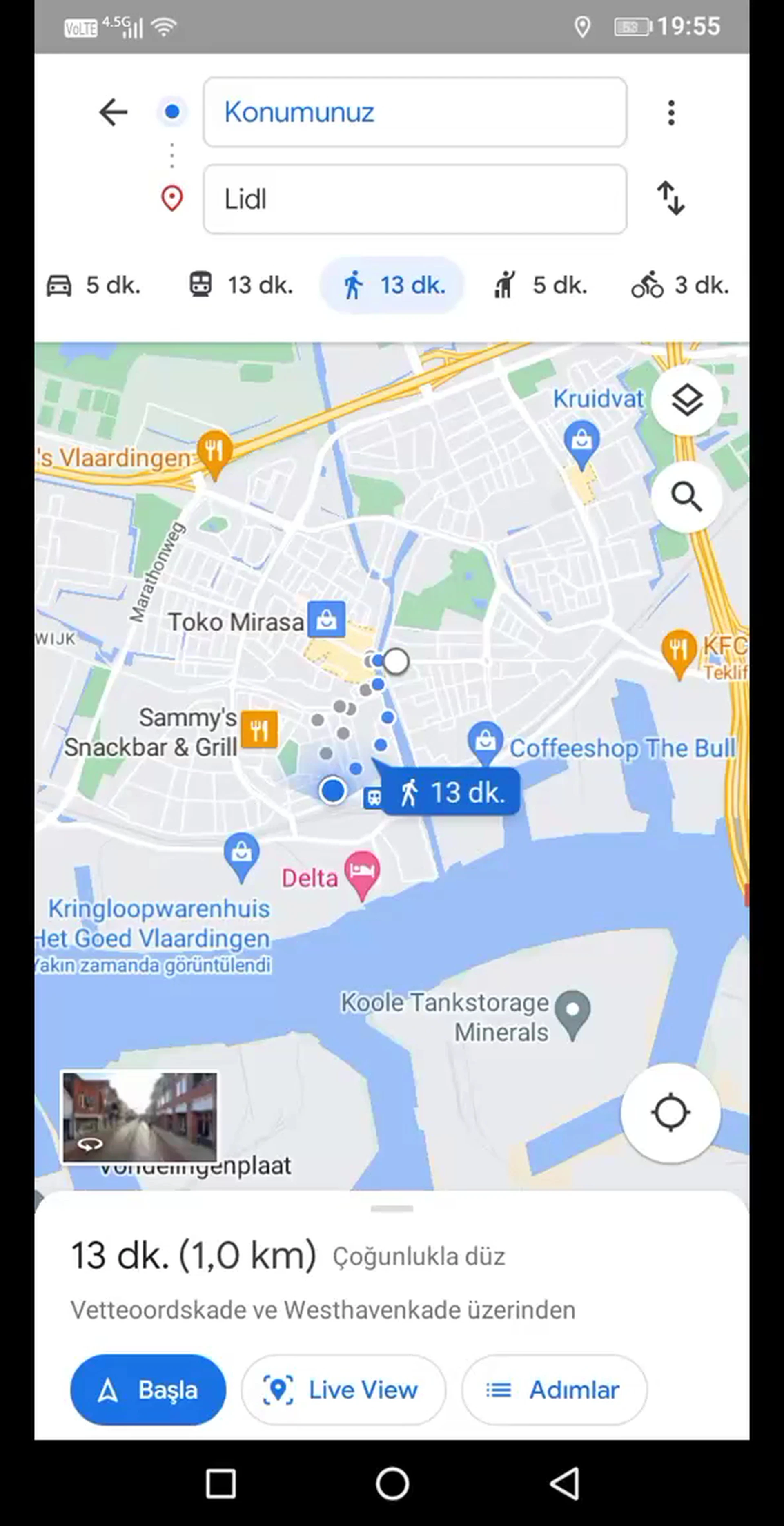Edit the Lidl destination field
Viewport: 784px width, 1526px height.
click(414, 199)
